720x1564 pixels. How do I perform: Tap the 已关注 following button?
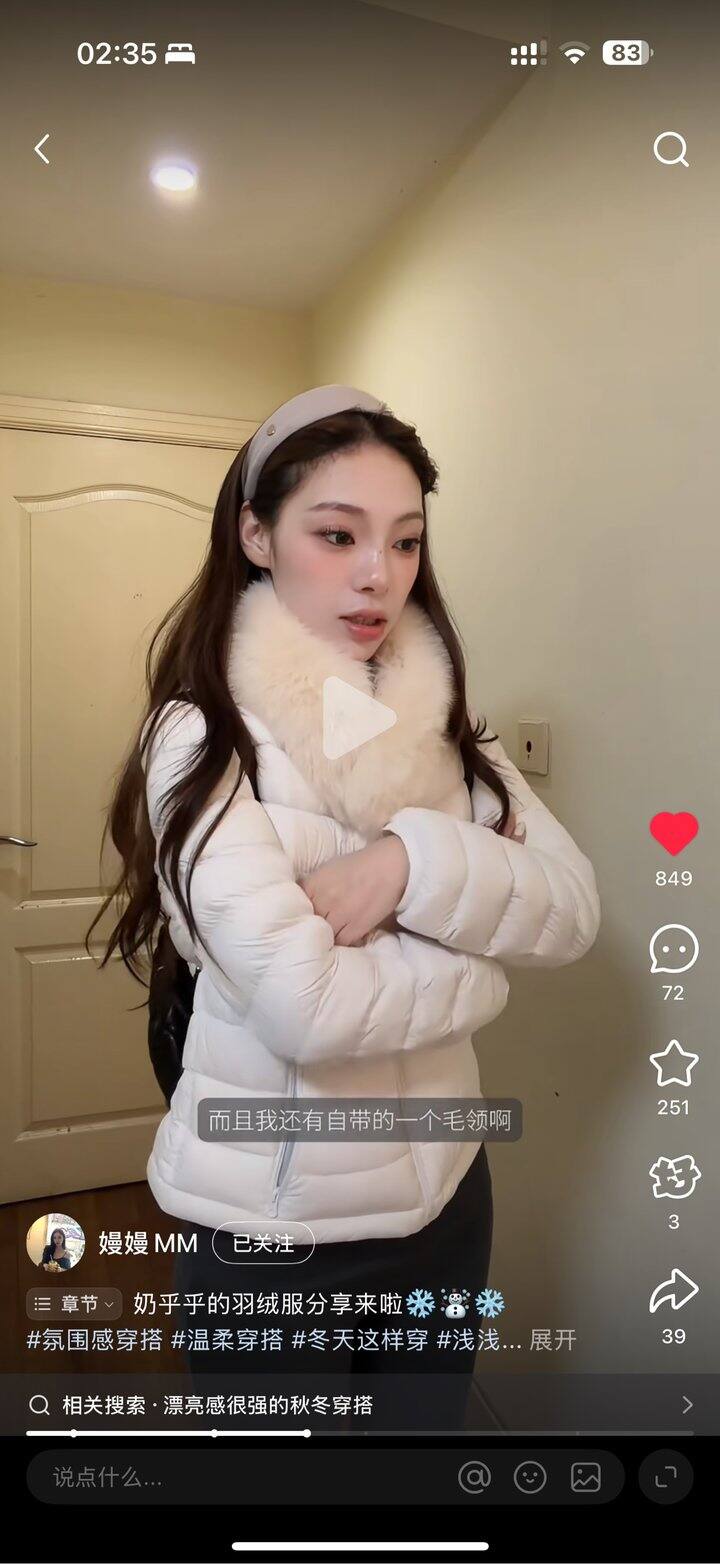(263, 1243)
